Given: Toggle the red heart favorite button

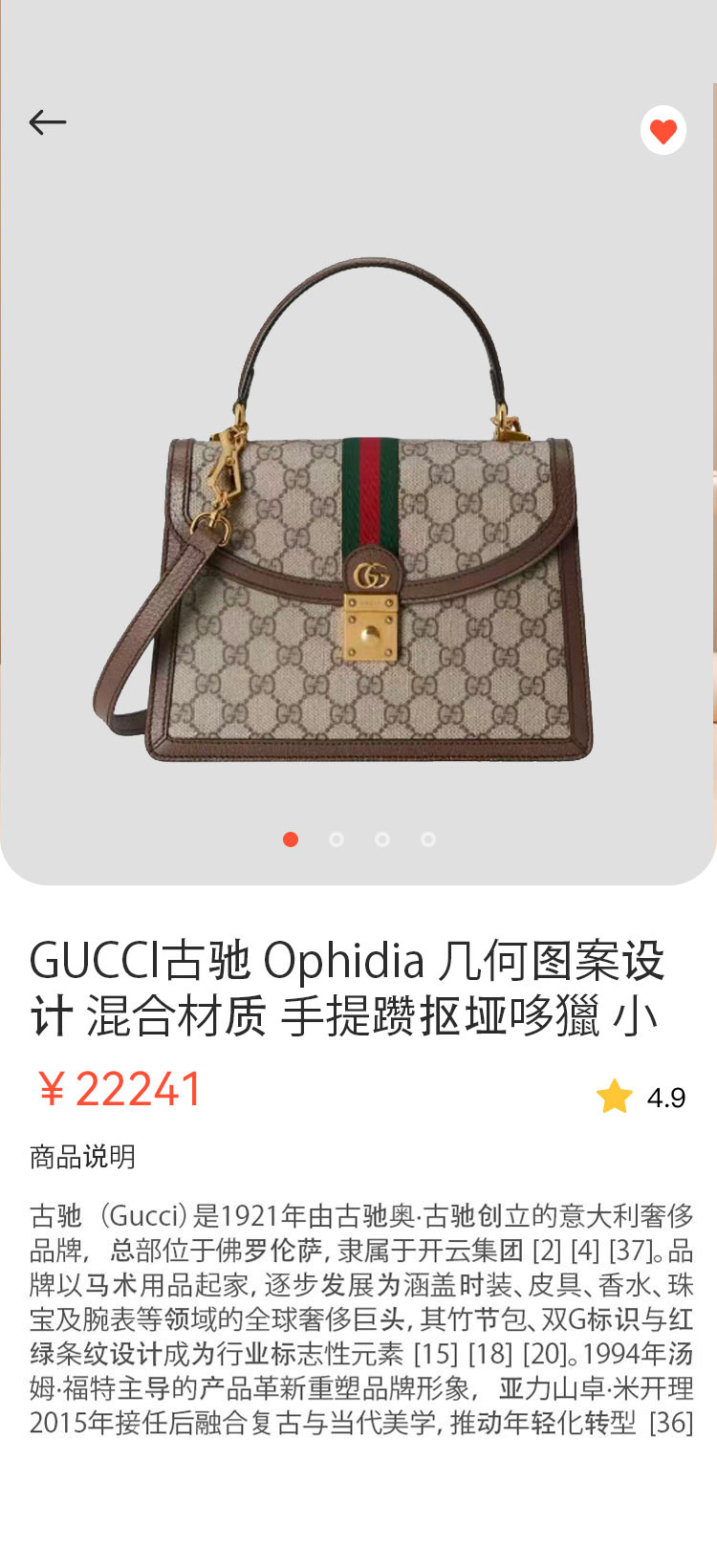Looking at the screenshot, I should click(663, 130).
